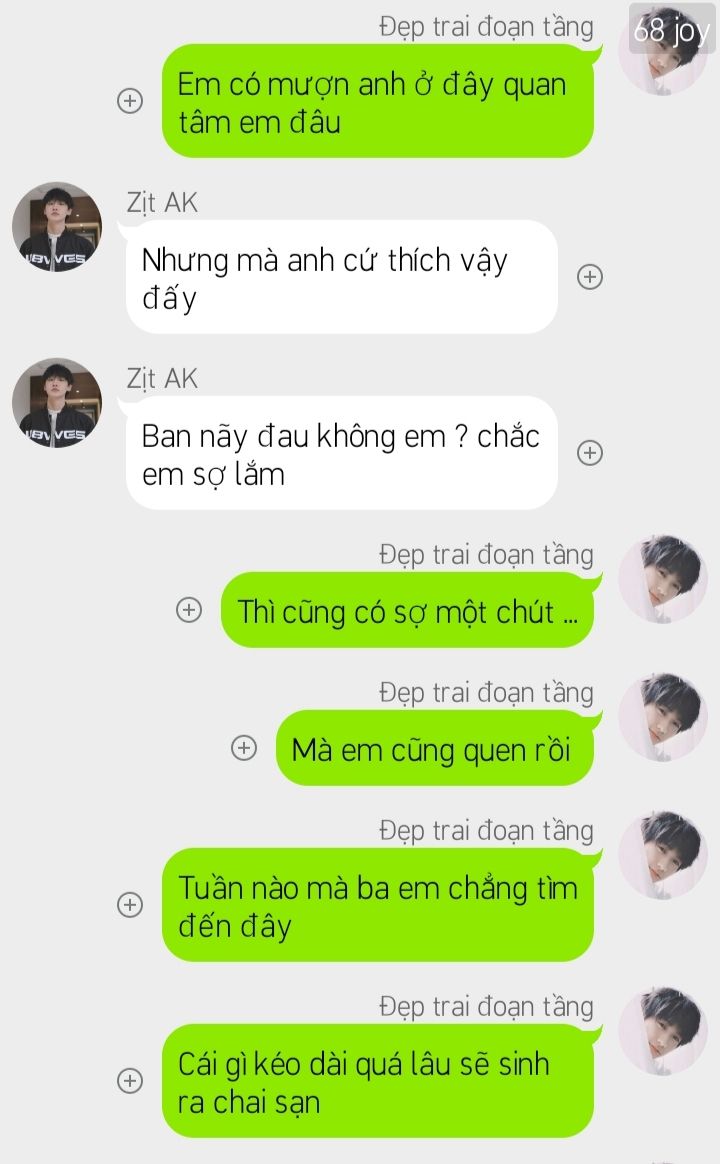Tap plus icon next to "Nhưng mà anh cứ thích"

point(590,277)
